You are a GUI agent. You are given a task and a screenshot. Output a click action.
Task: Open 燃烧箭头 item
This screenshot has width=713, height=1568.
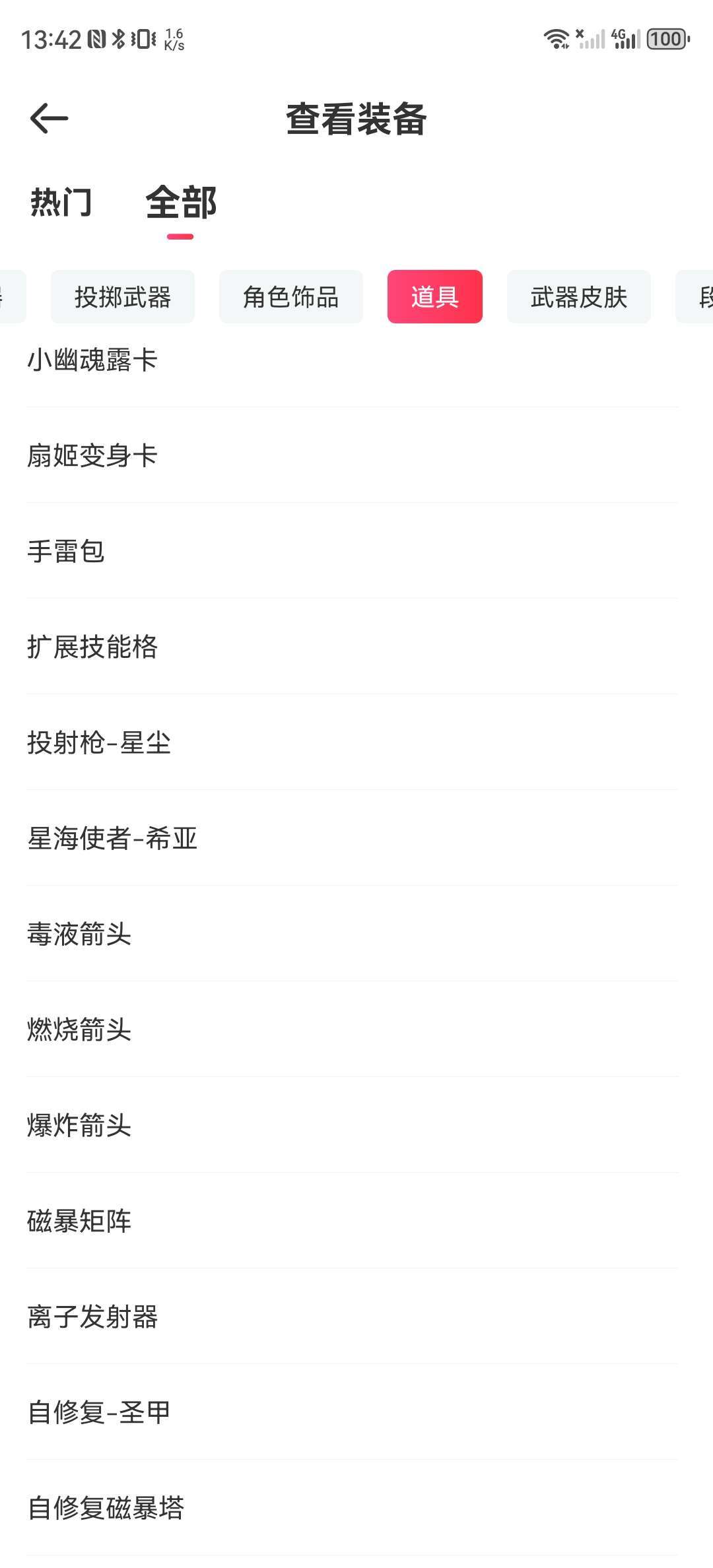pos(79,1030)
